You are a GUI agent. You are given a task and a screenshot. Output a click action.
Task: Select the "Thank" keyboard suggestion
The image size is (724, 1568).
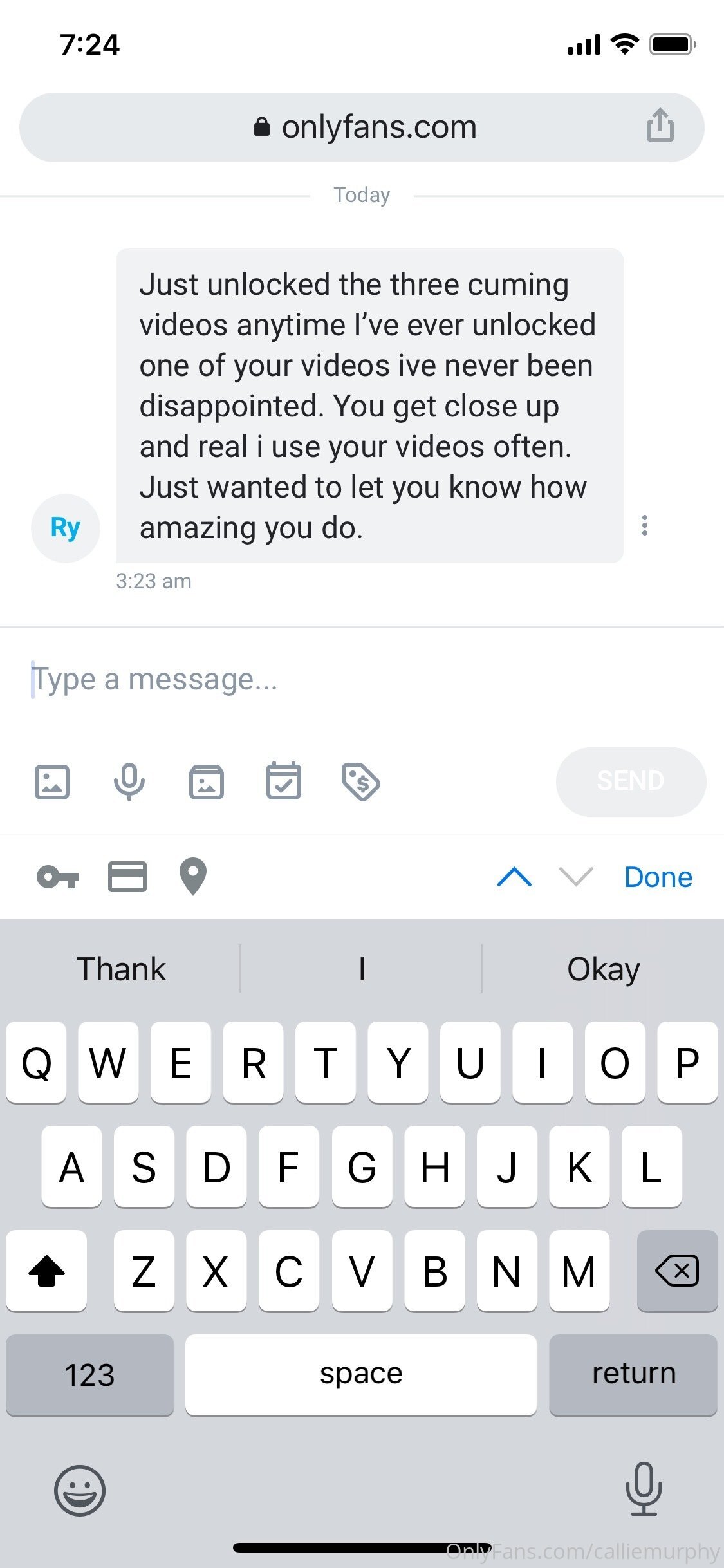point(122,969)
